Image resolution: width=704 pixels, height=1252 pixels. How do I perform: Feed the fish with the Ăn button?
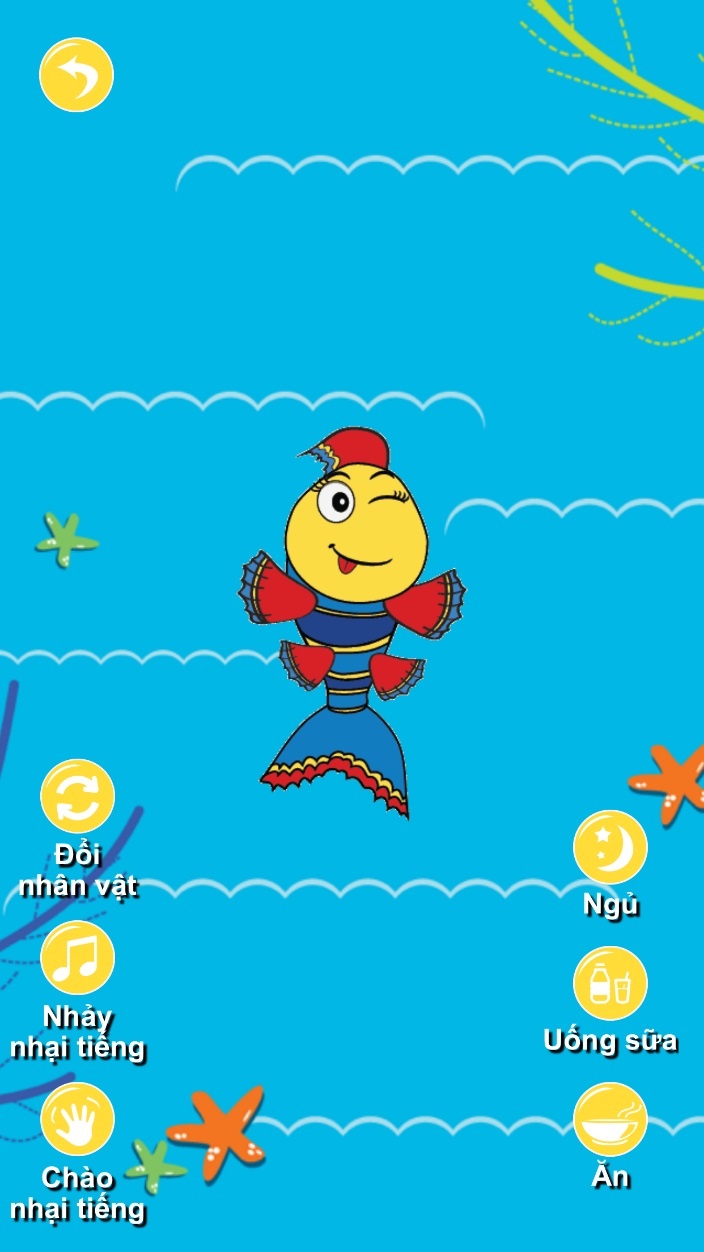pyautogui.click(x=610, y=1119)
